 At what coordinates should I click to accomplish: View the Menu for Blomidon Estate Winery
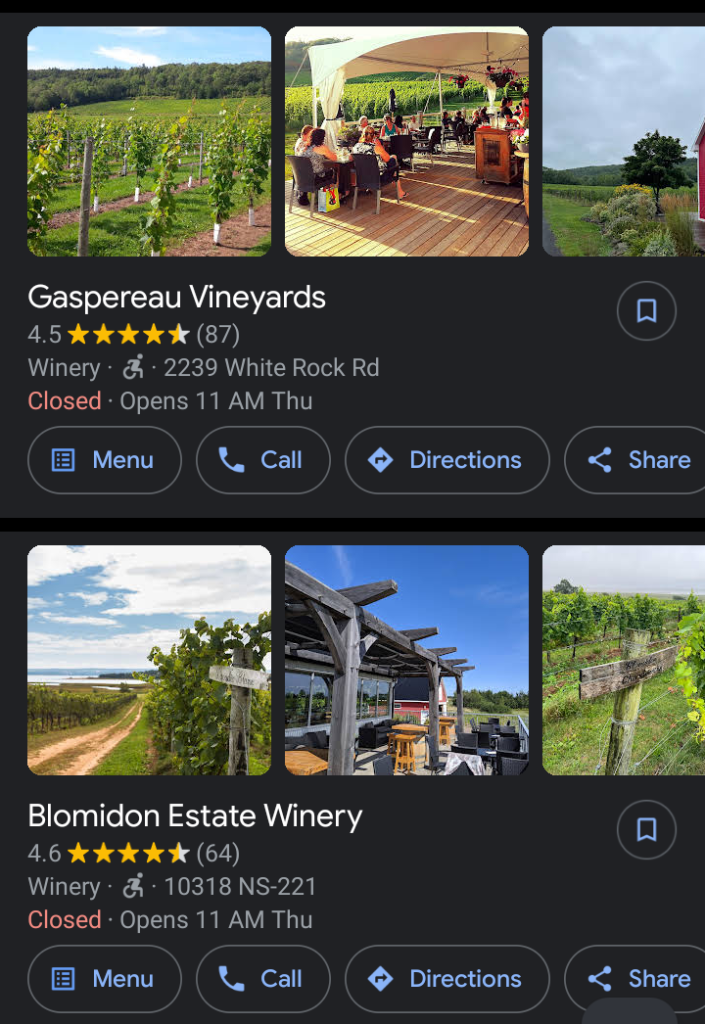coord(104,979)
